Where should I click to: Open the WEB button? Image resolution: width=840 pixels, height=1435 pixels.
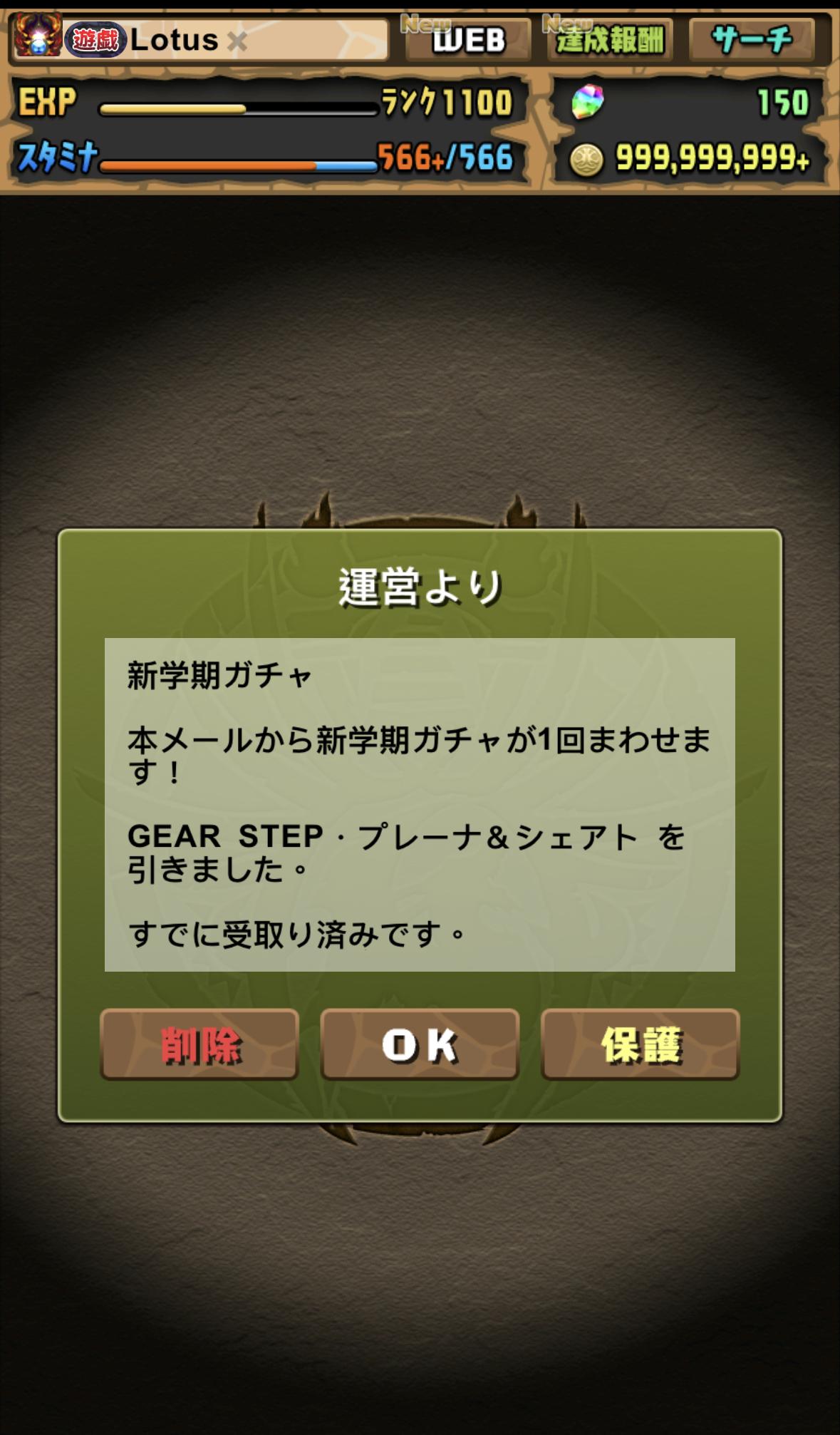pyautogui.click(x=468, y=40)
